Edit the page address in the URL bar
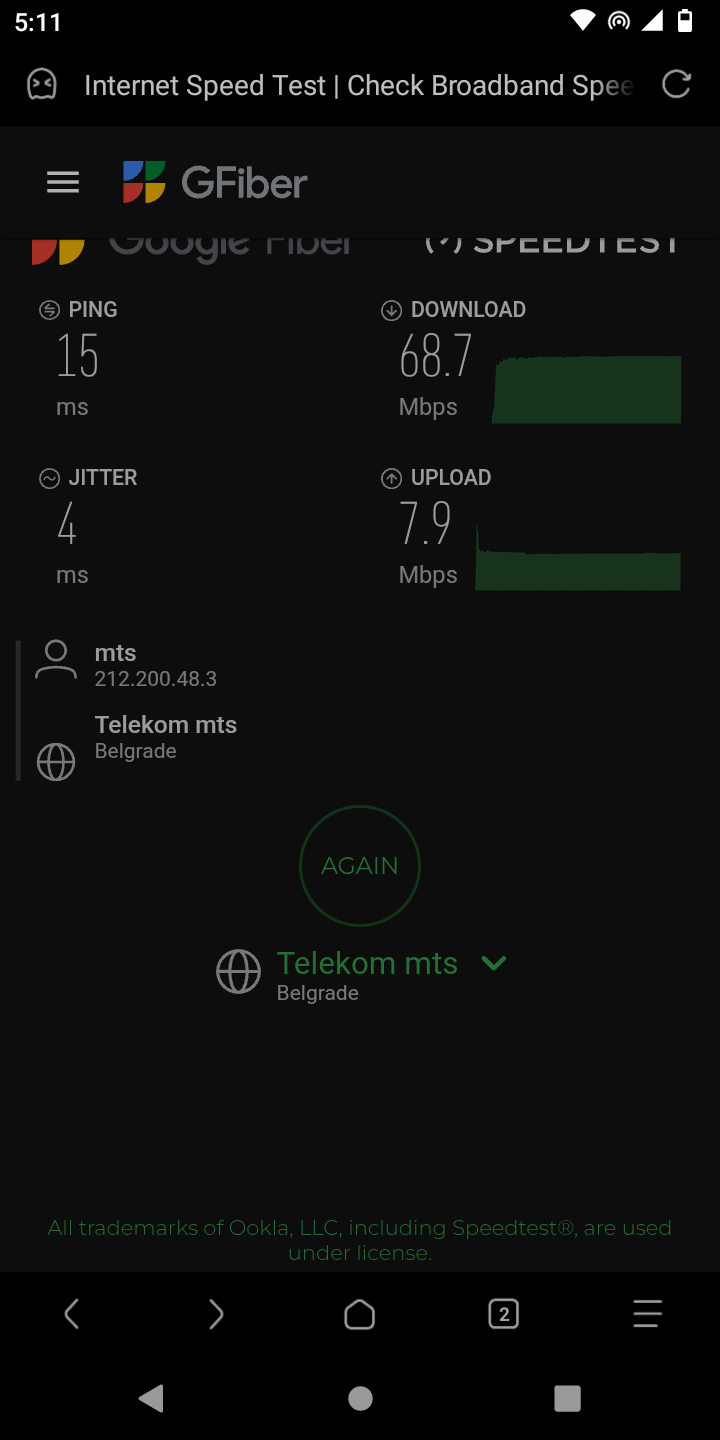The image size is (720, 1440). [x=358, y=86]
